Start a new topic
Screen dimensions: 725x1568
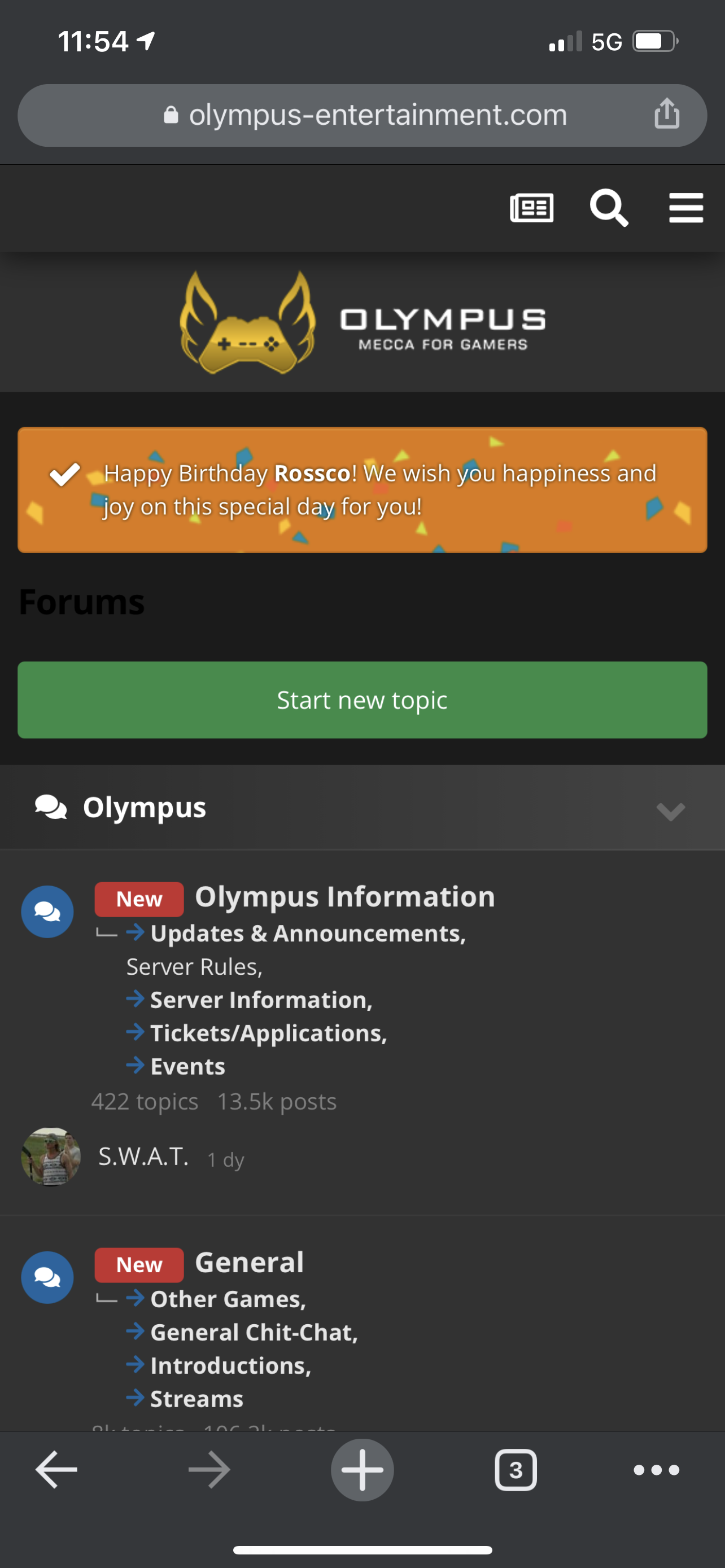[x=362, y=700]
